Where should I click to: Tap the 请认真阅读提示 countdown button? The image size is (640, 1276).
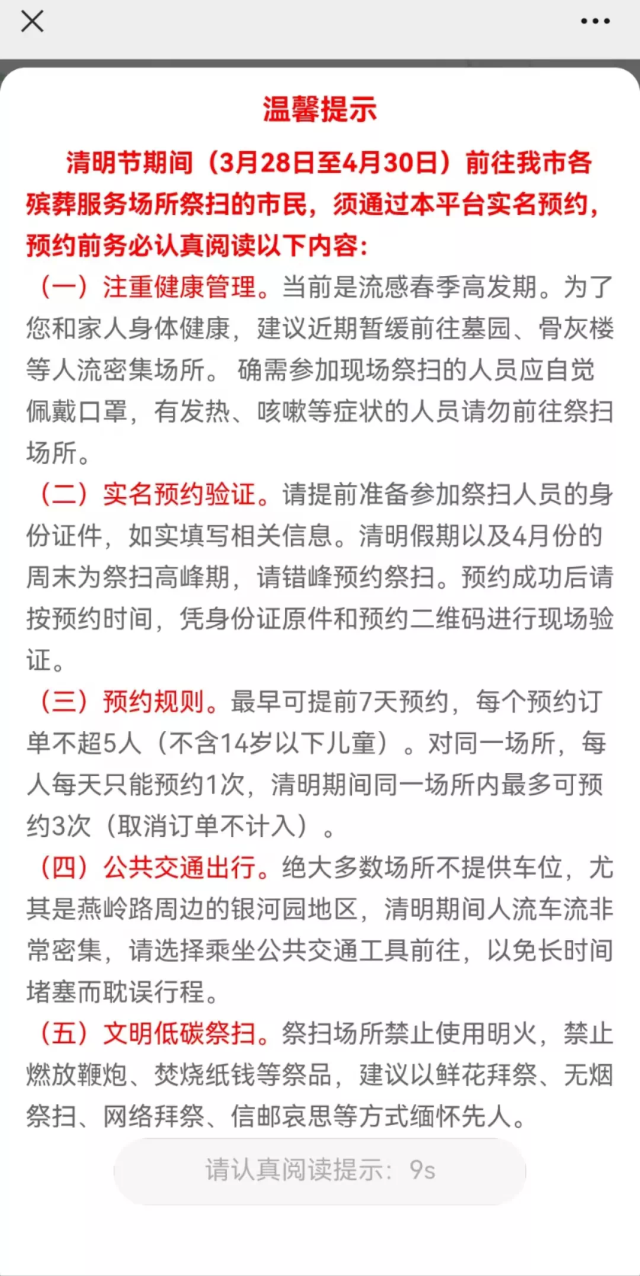click(x=320, y=1171)
